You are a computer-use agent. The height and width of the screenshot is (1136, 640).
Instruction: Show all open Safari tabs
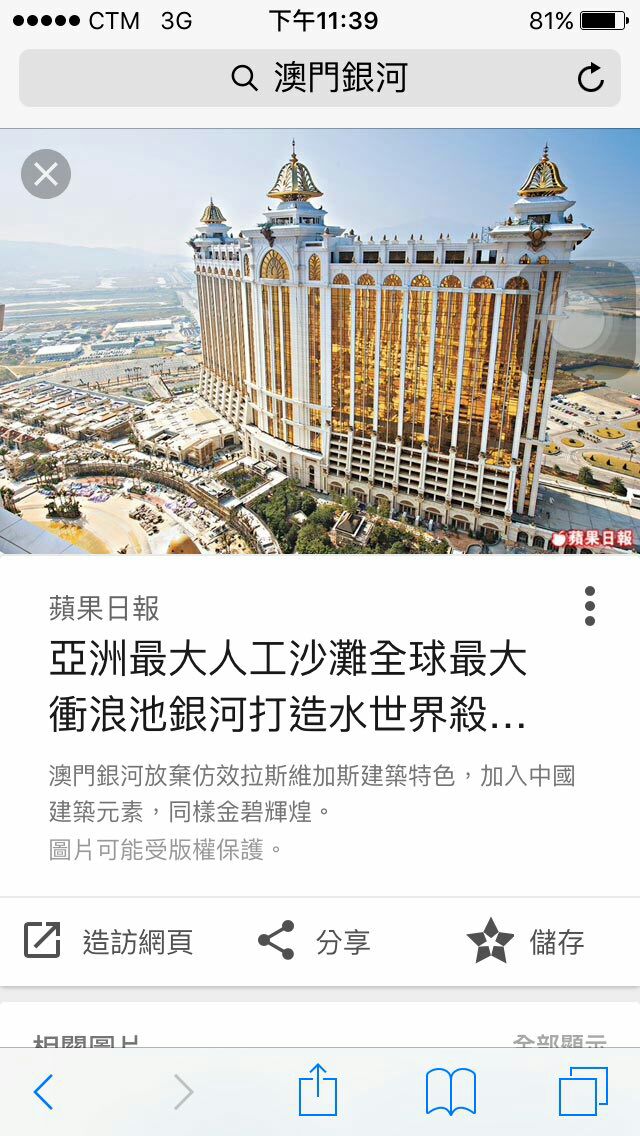tap(583, 1091)
